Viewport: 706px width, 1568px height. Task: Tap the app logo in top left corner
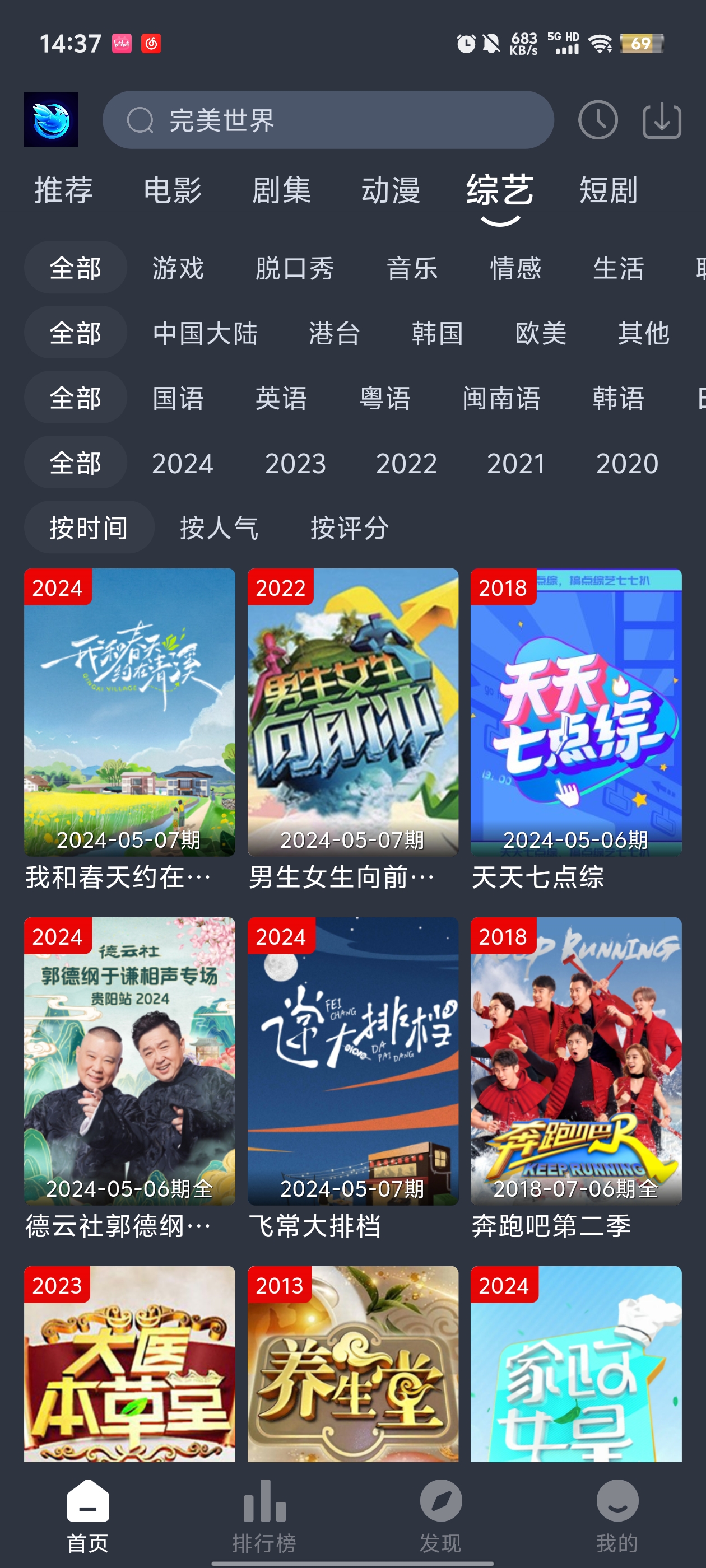pyautogui.click(x=52, y=120)
